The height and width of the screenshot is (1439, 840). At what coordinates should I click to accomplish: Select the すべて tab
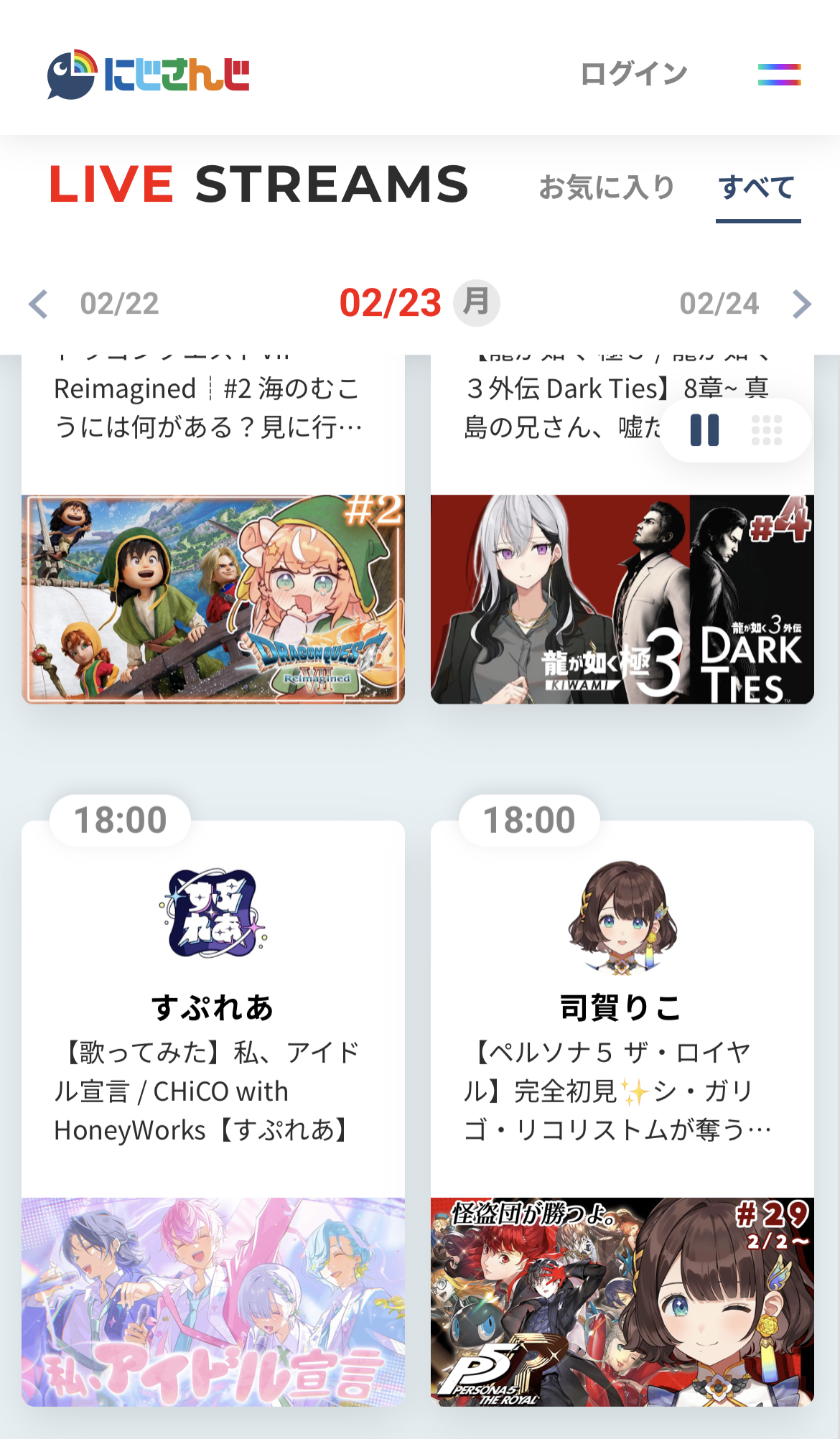click(757, 187)
